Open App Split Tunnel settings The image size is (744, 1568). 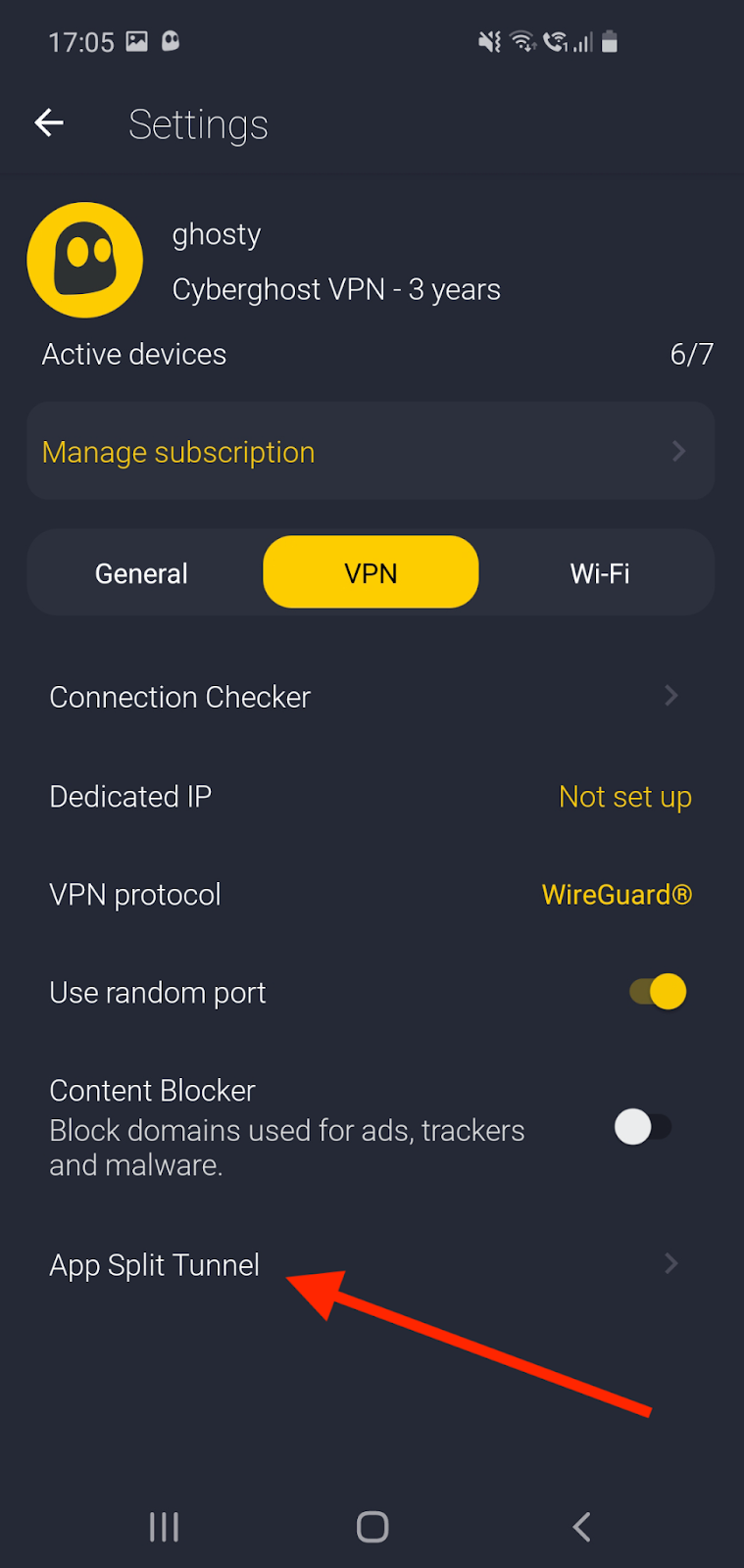point(371,1264)
